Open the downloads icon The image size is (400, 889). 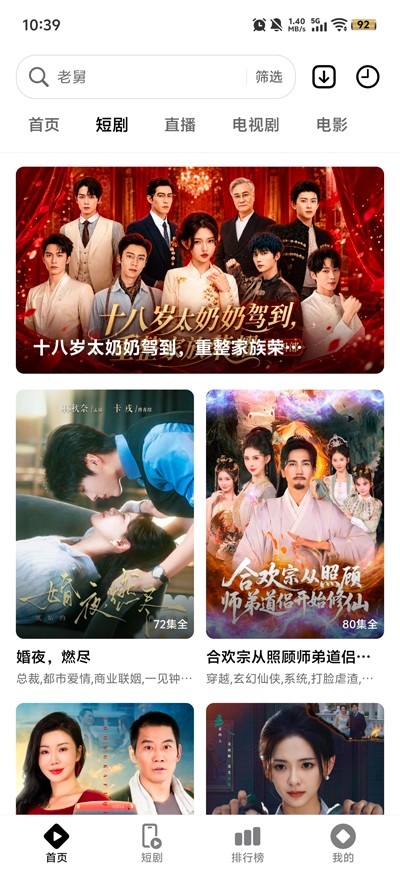click(324, 77)
